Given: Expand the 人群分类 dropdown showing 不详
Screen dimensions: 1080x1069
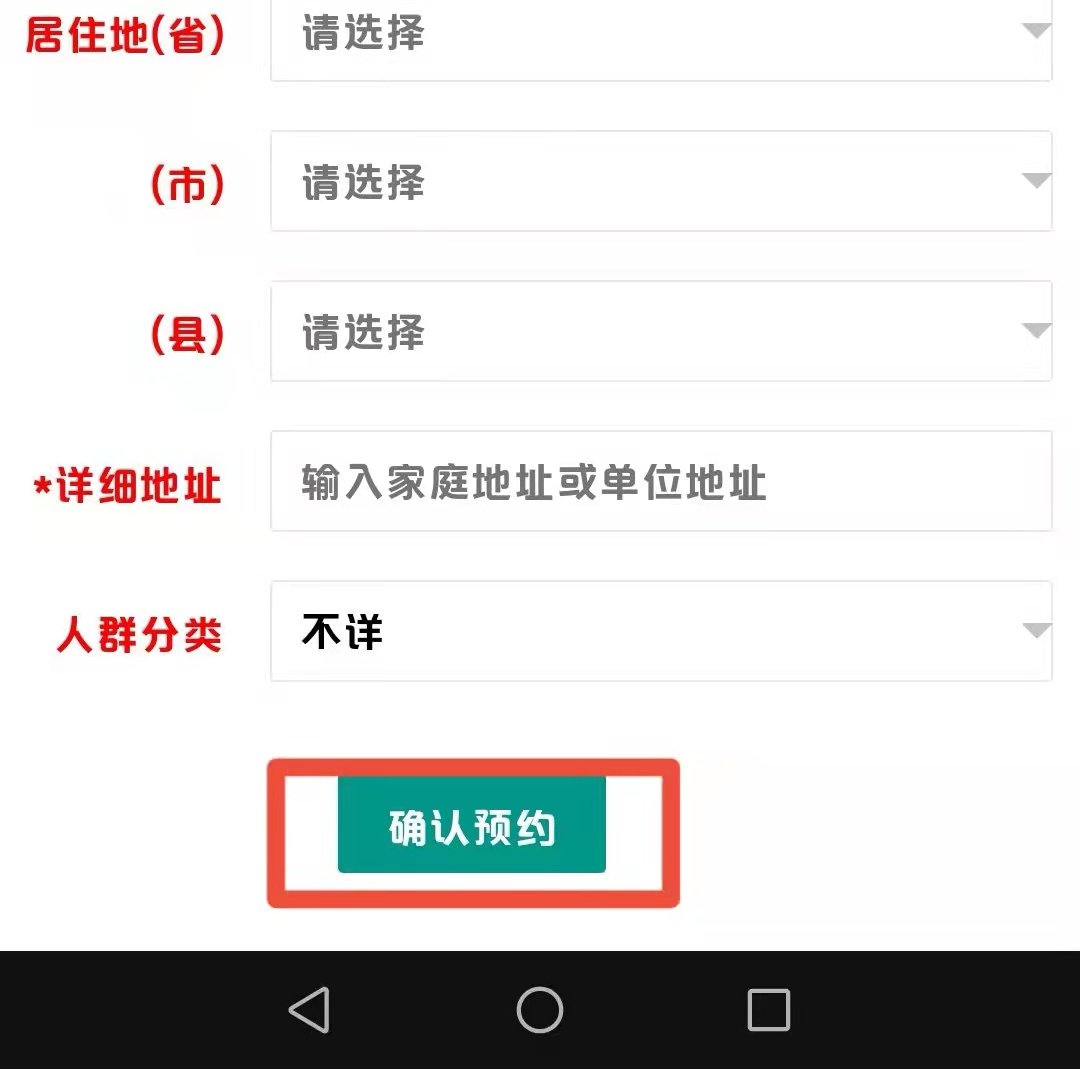Looking at the screenshot, I should click(660, 631).
